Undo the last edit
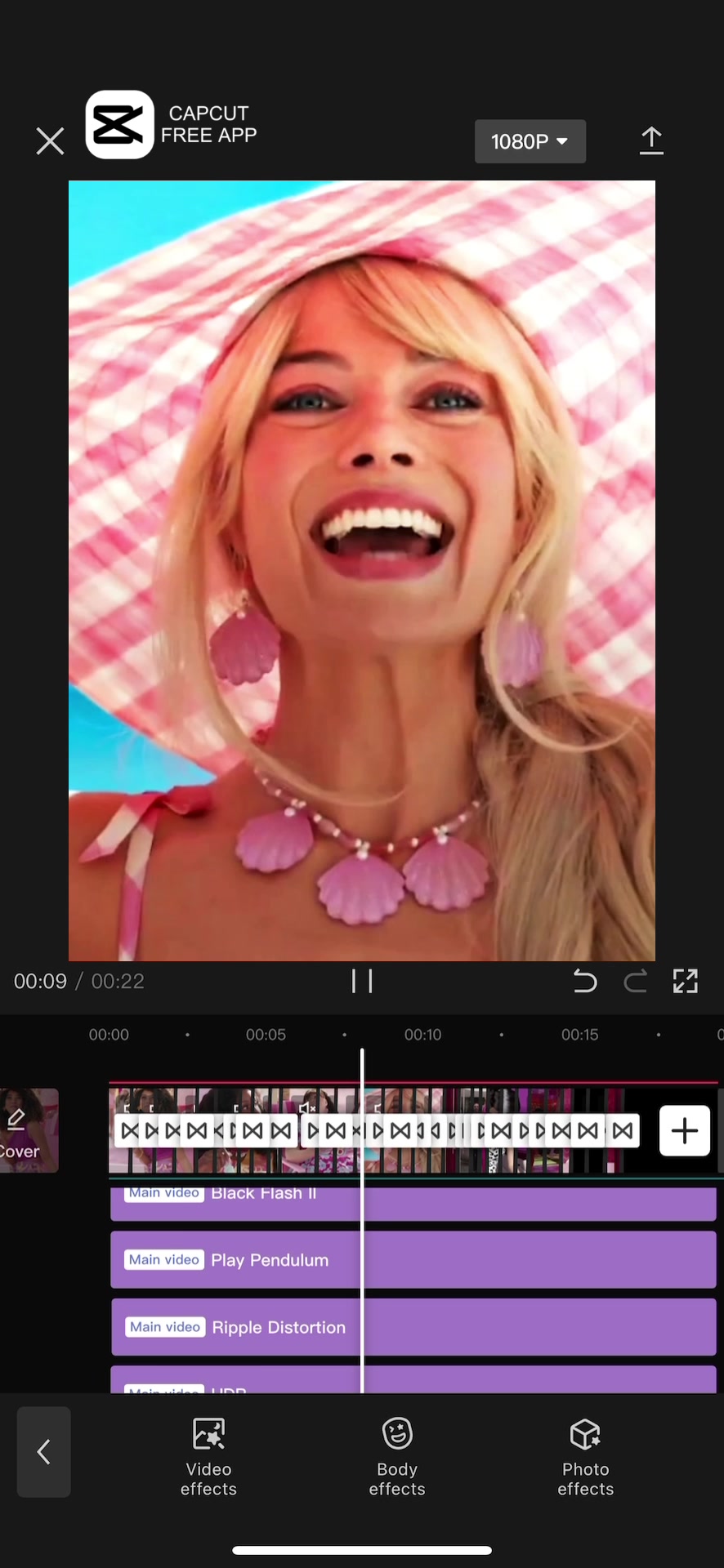Image resolution: width=724 pixels, height=1568 pixels. tap(584, 981)
